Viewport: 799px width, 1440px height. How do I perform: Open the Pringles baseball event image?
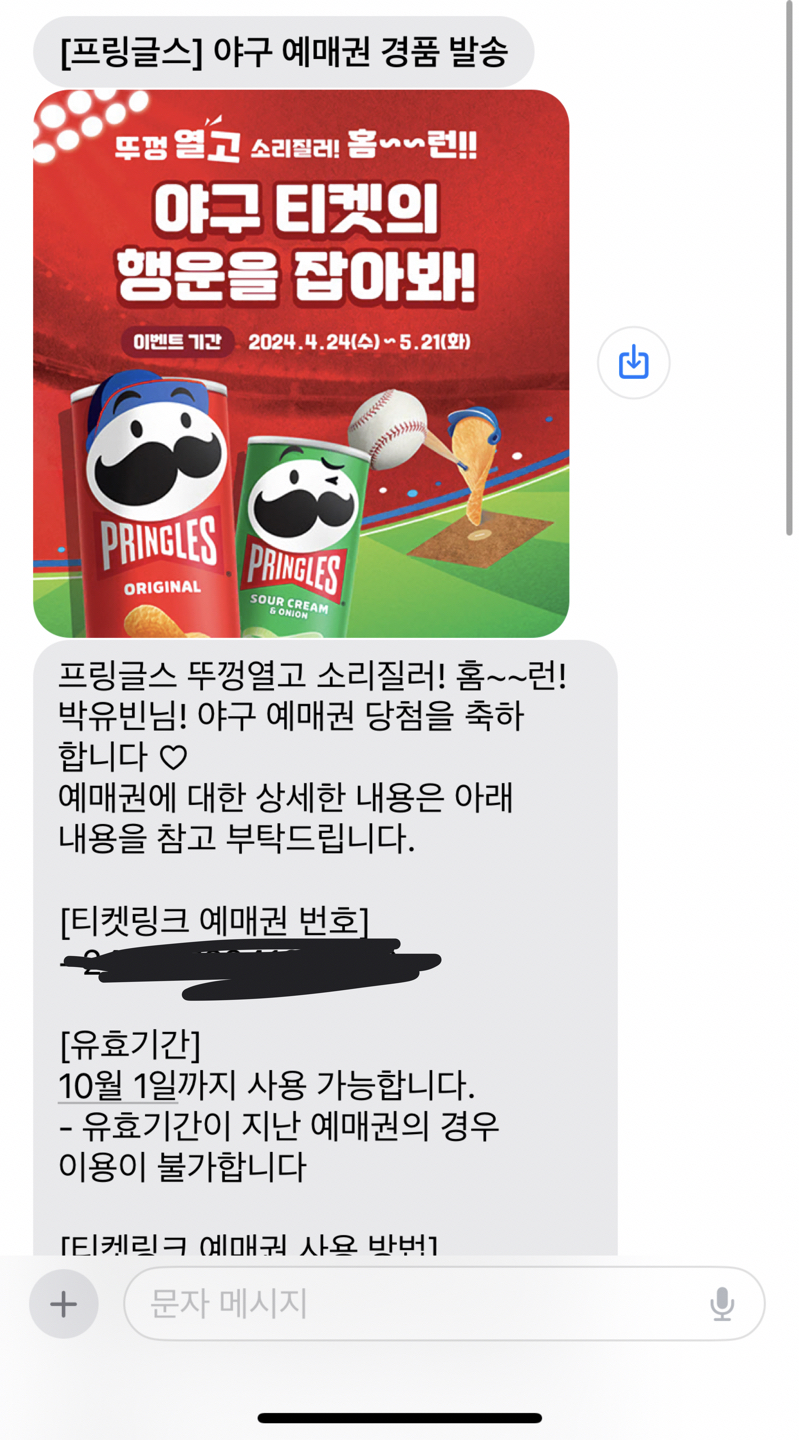[x=301, y=363]
